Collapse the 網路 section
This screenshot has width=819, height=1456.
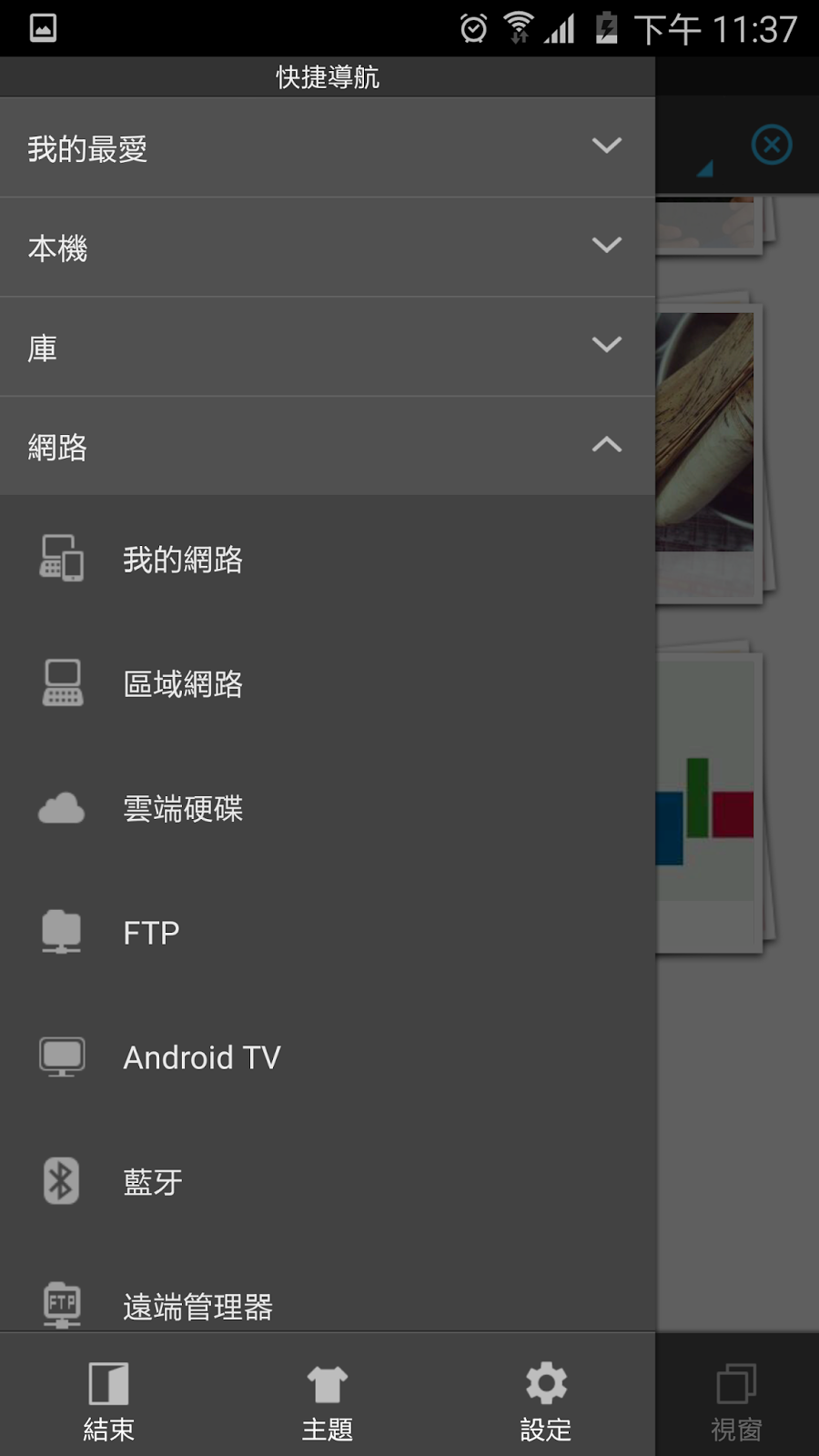coord(328,446)
